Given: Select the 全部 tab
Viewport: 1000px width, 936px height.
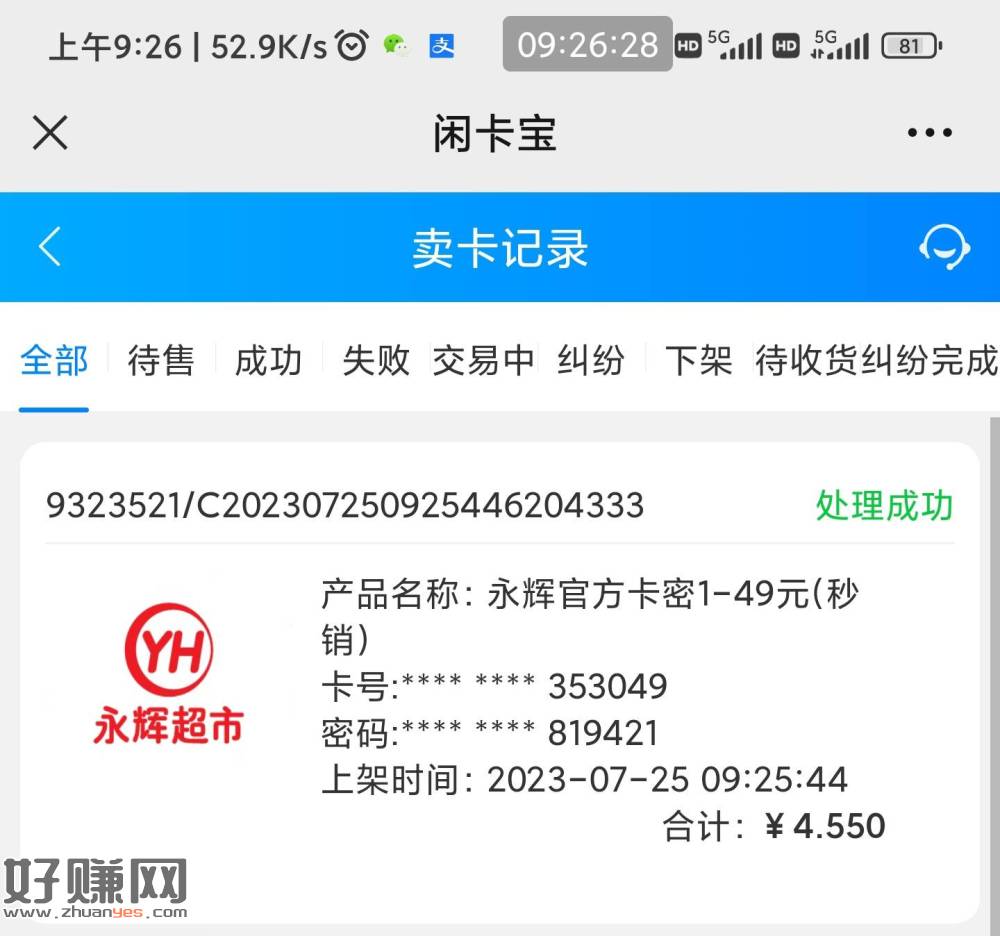Looking at the screenshot, I should pyautogui.click(x=54, y=360).
